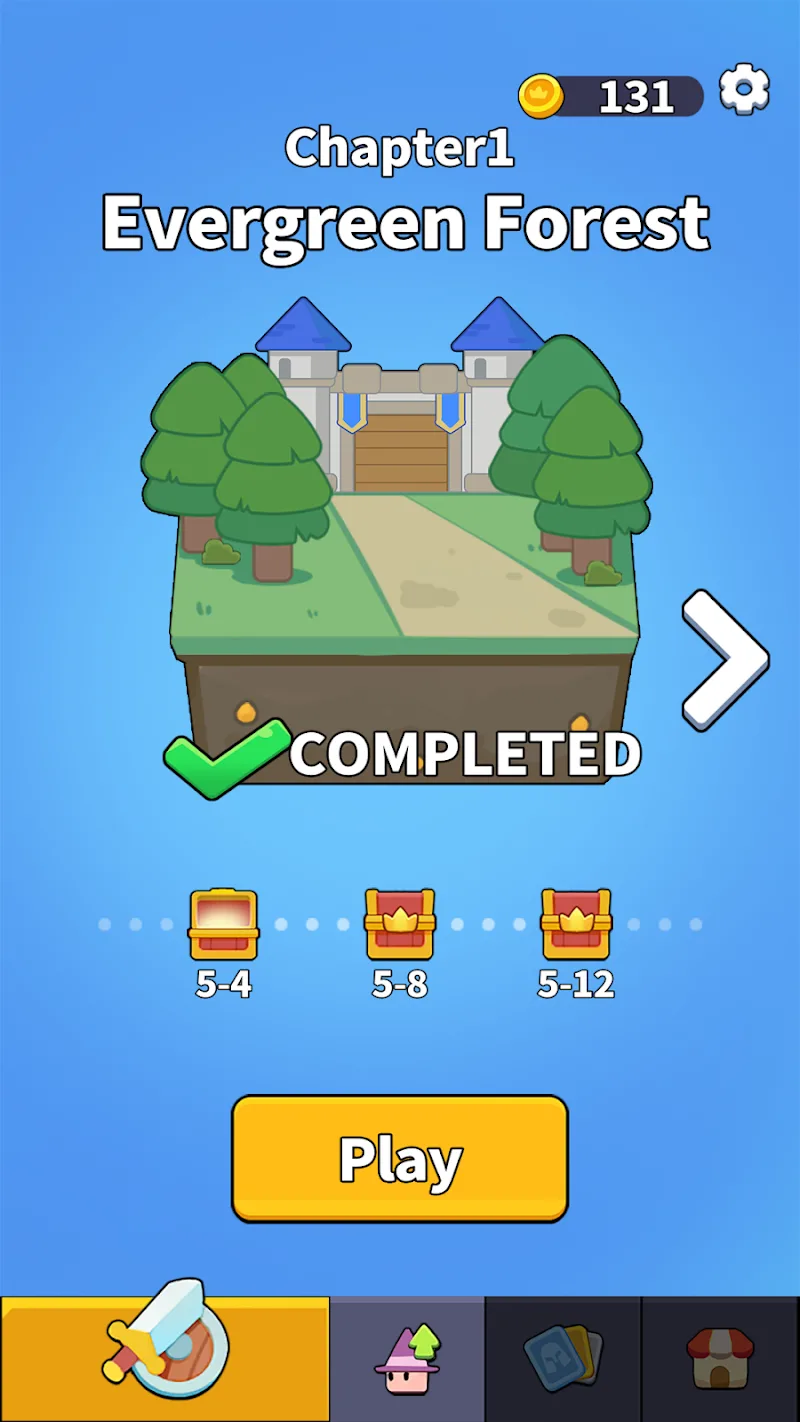The image size is (800, 1422).
Task: Open the 5-4 reward chest
Action: point(224,925)
